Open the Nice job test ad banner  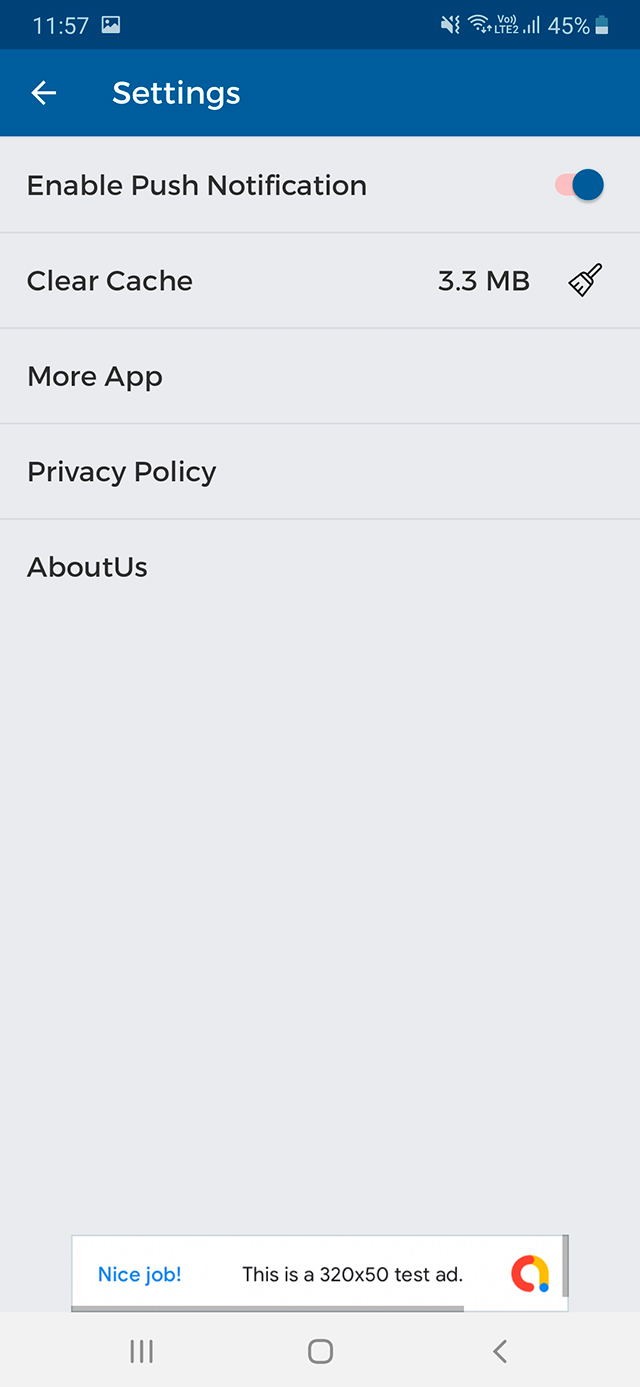tap(319, 1273)
